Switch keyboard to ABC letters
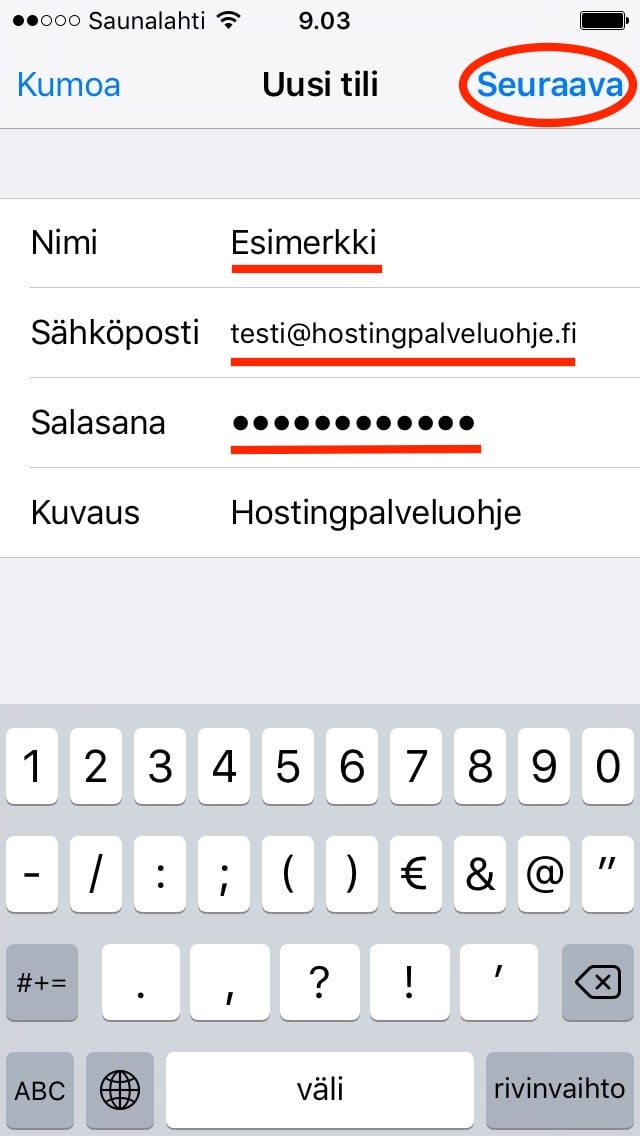The image size is (640, 1136). [40, 1090]
